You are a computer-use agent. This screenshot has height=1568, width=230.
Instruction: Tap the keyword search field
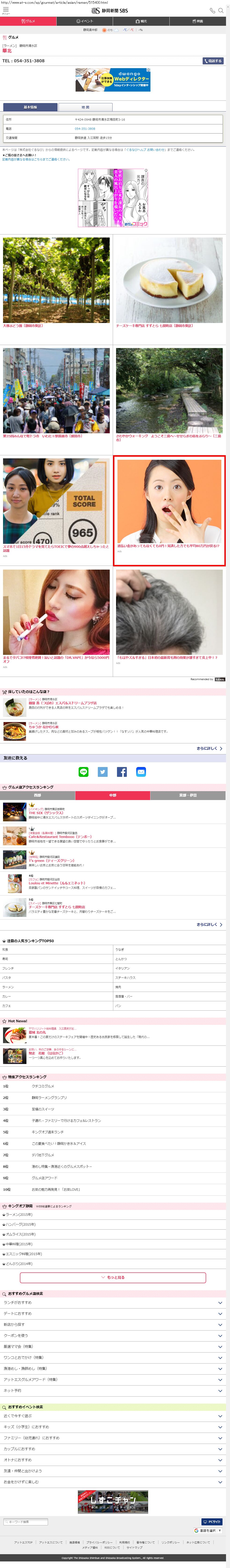pos(26,1522)
